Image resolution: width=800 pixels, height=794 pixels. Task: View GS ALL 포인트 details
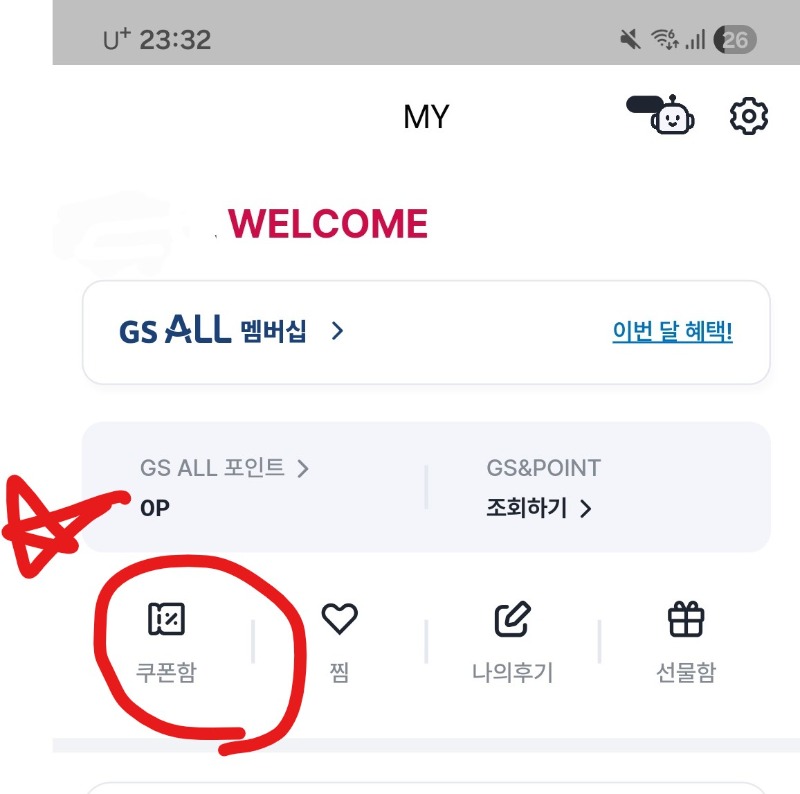(x=225, y=468)
